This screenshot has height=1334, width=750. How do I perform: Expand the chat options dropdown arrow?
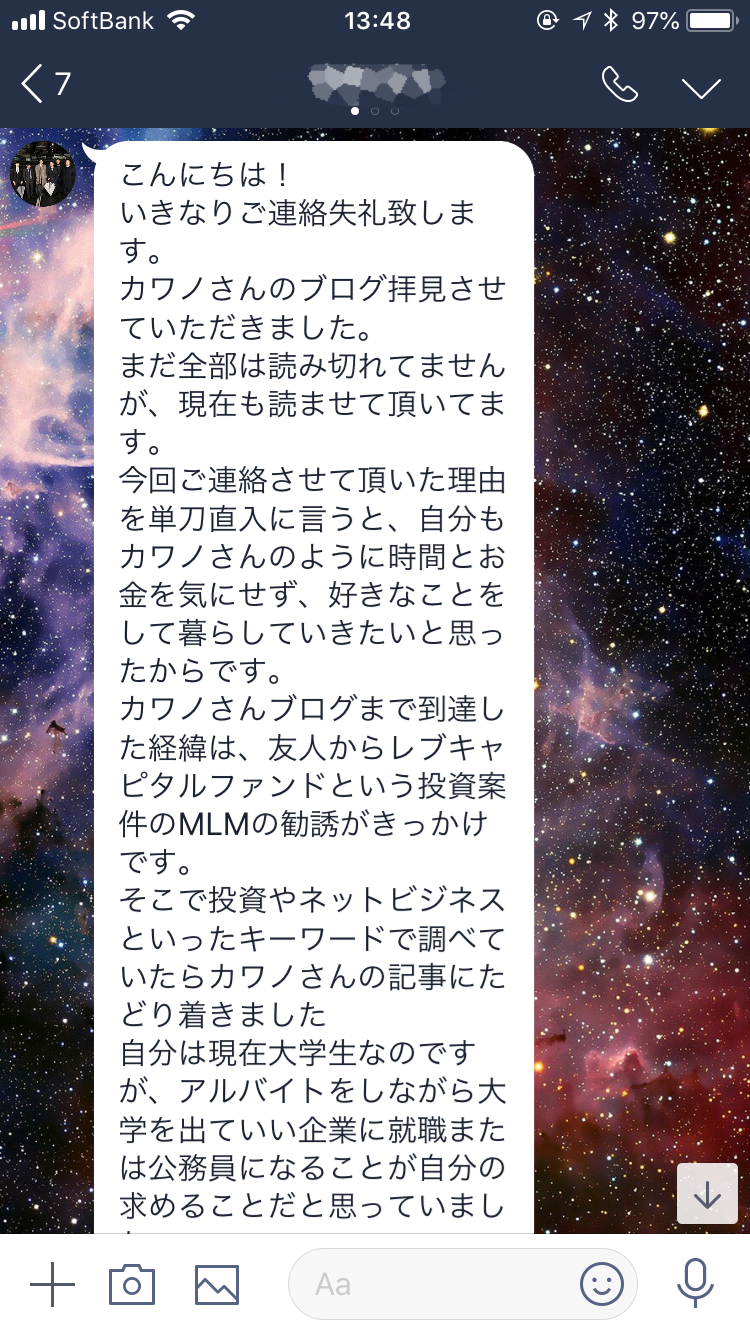click(701, 87)
